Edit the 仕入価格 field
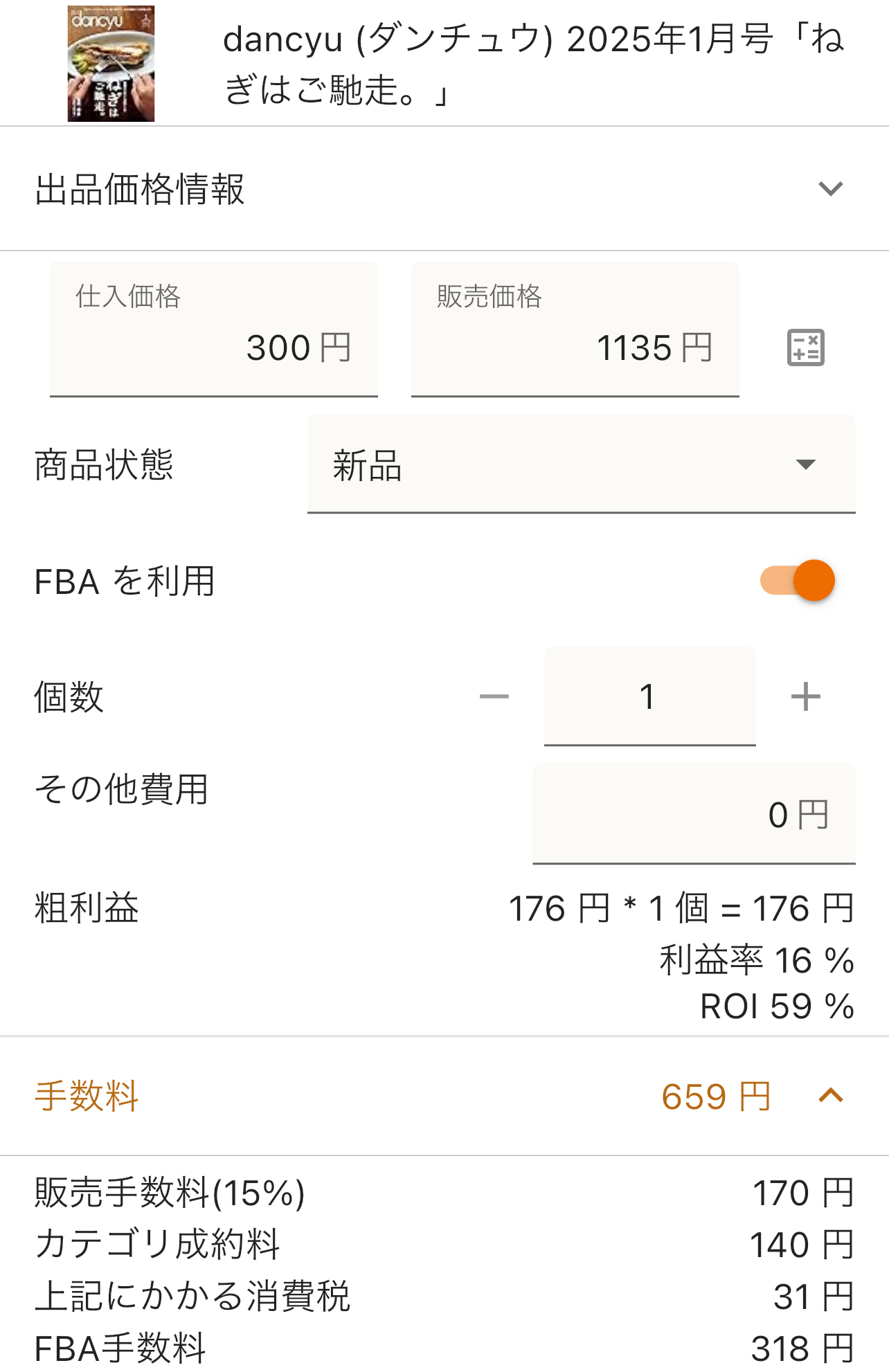Viewport: 889px width, 1372px height. point(213,330)
